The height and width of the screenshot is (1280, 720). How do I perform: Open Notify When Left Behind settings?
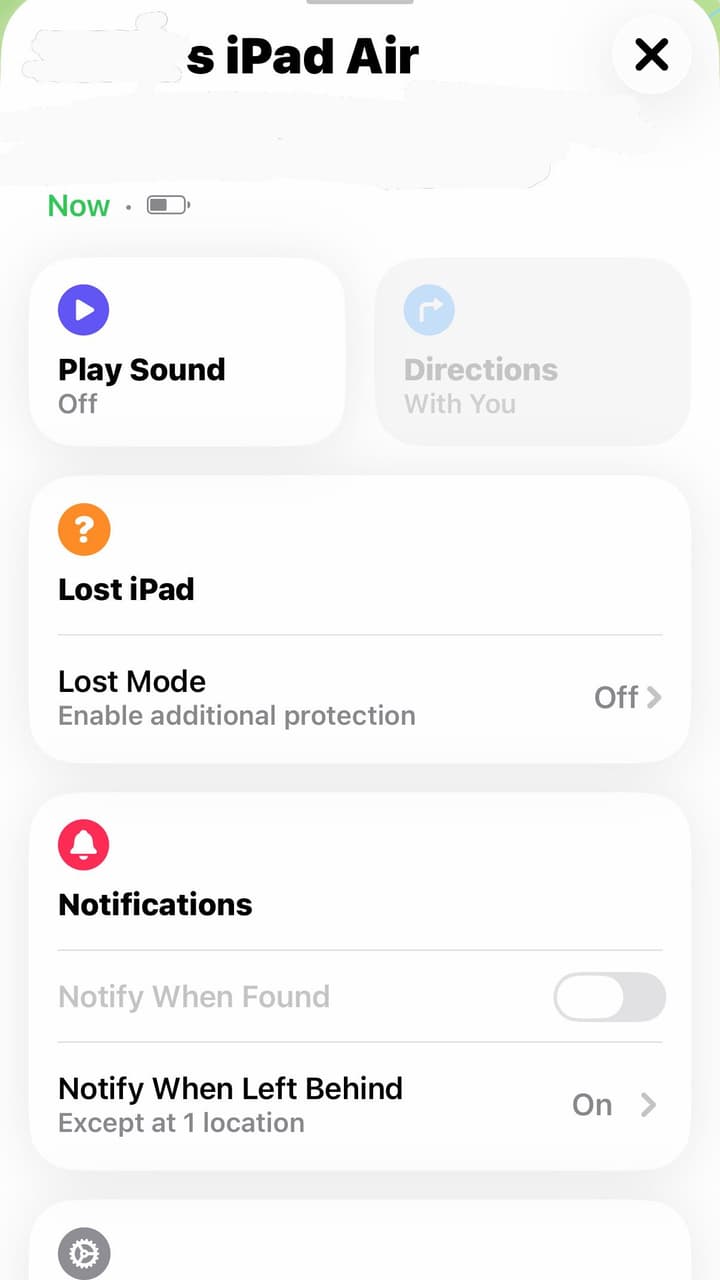click(360, 1104)
